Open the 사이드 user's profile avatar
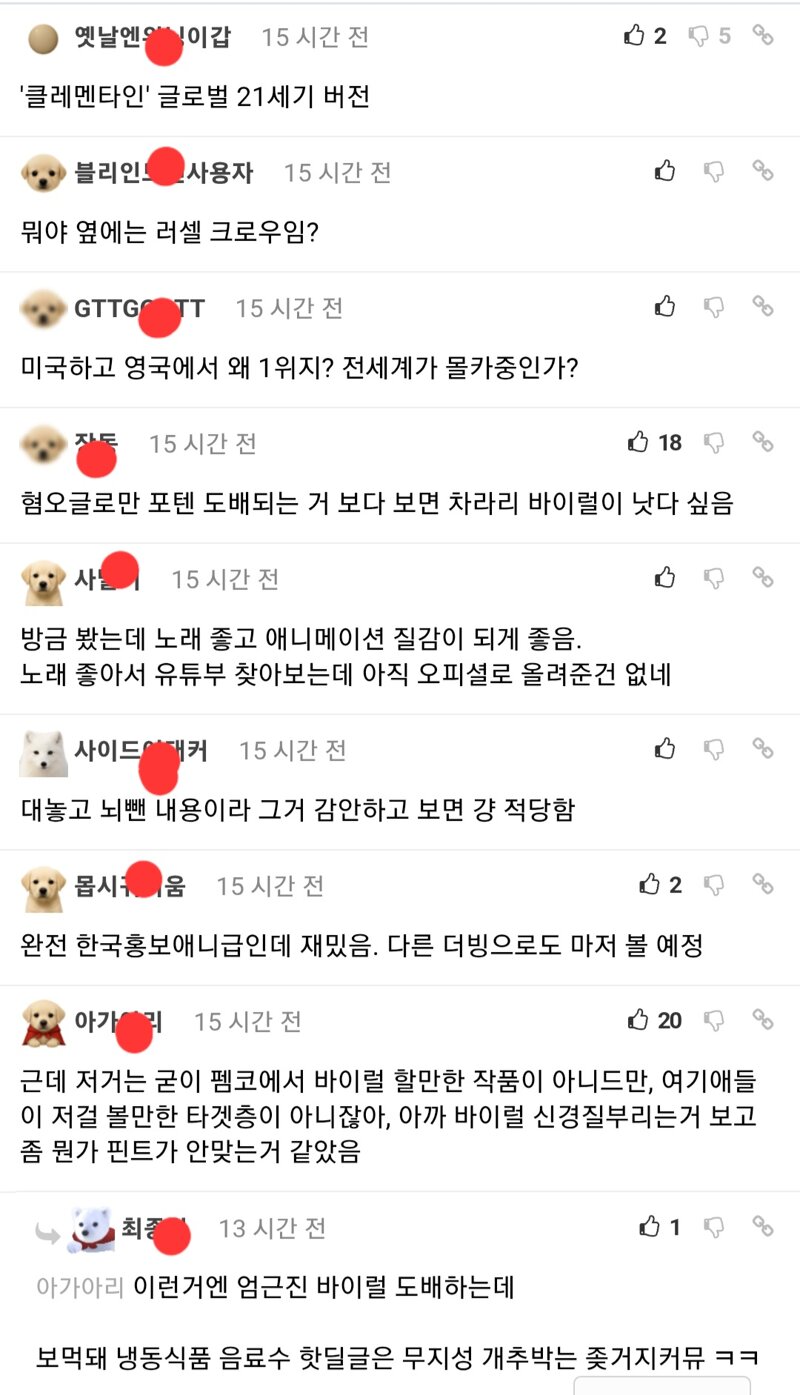This screenshot has height=1395, width=800. tap(43, 752)
